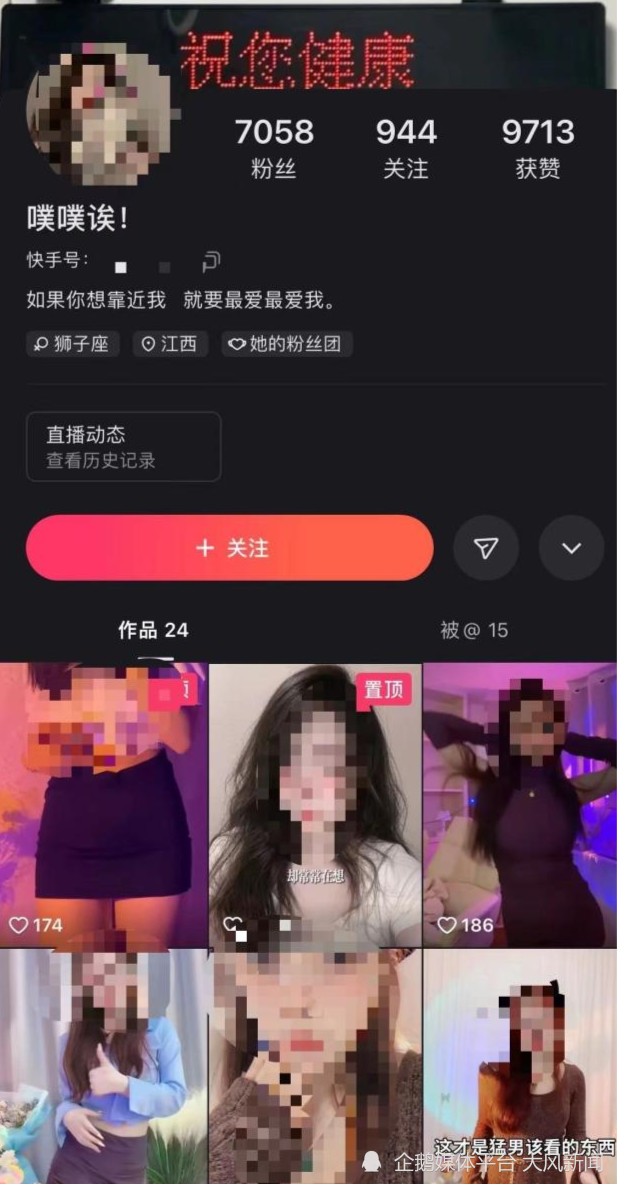This screenshot has width=617, height=1184.
Task: Open the video captioned 这才是猛男该看的东西
Action: coord(520,1066)
